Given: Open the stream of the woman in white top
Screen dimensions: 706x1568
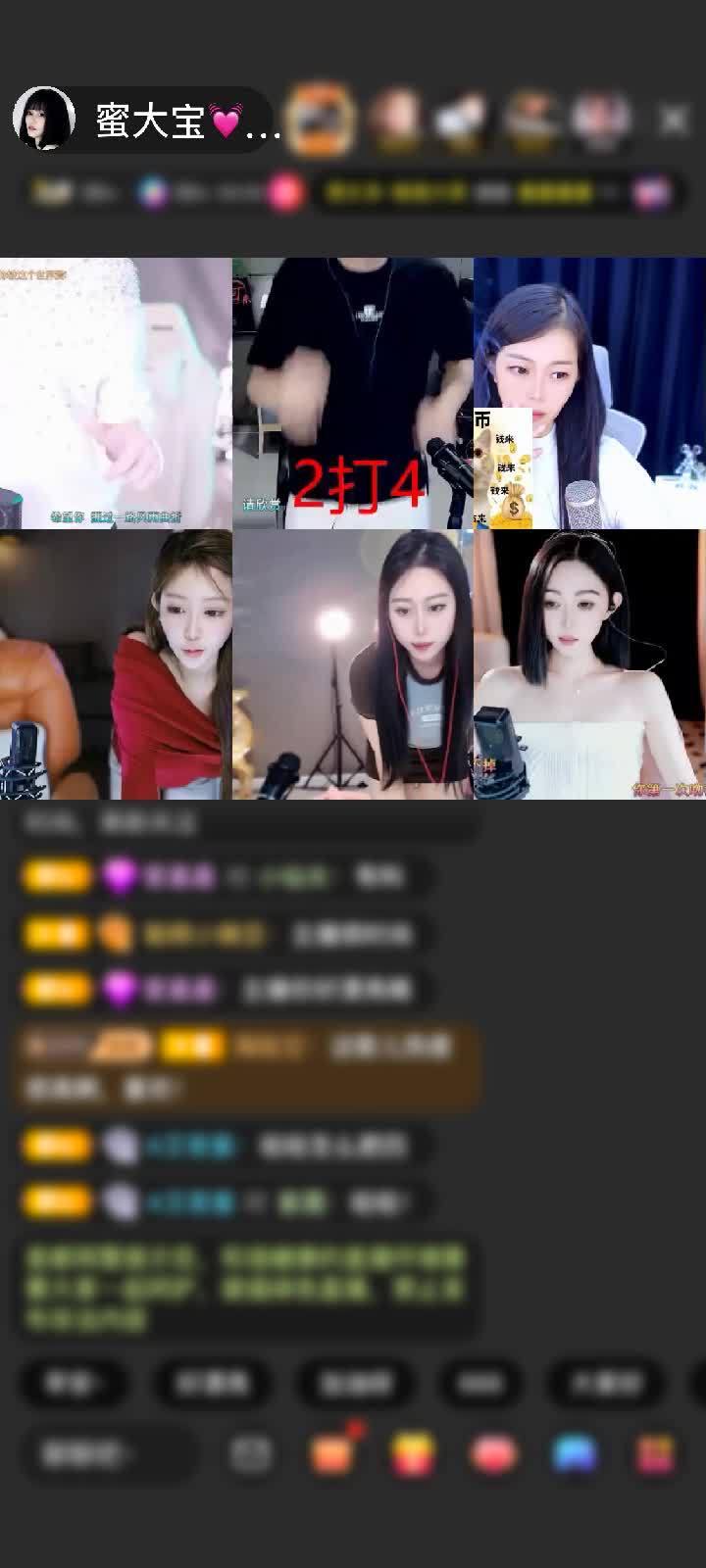Looking at the screenshot, I should (x=589, y=664).
